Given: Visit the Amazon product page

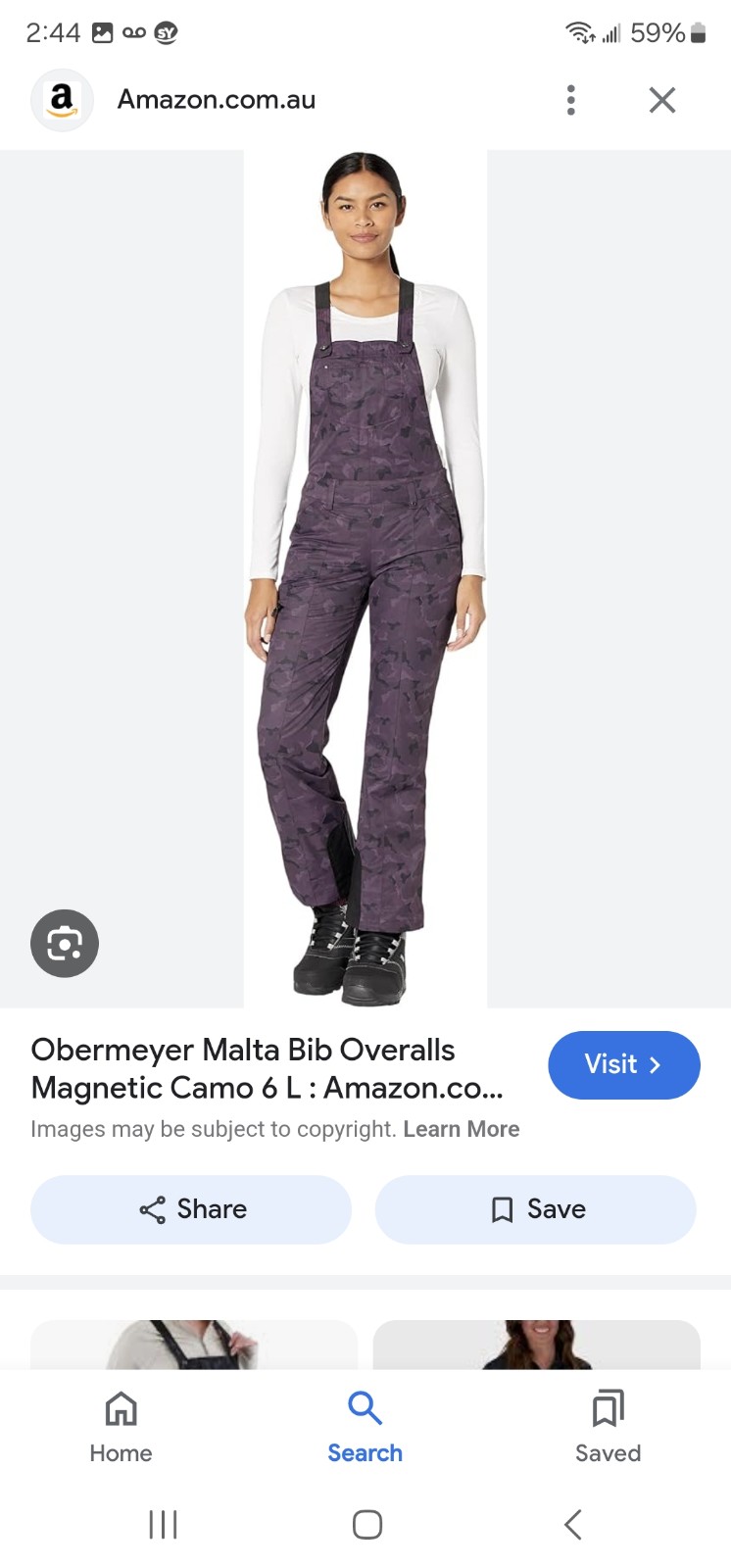Looking at the screenshot, I should [624, 1064].
